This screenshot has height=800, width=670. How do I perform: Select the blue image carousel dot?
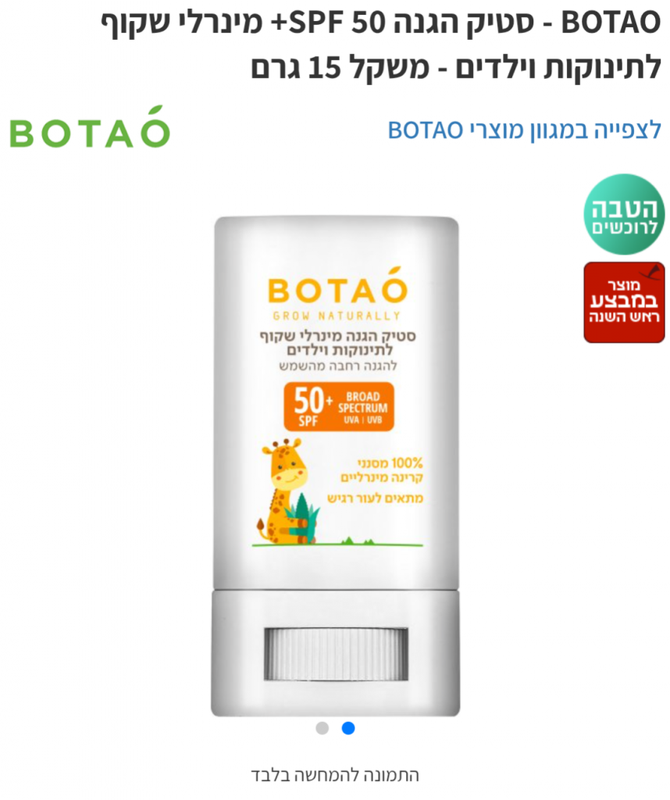348,728
